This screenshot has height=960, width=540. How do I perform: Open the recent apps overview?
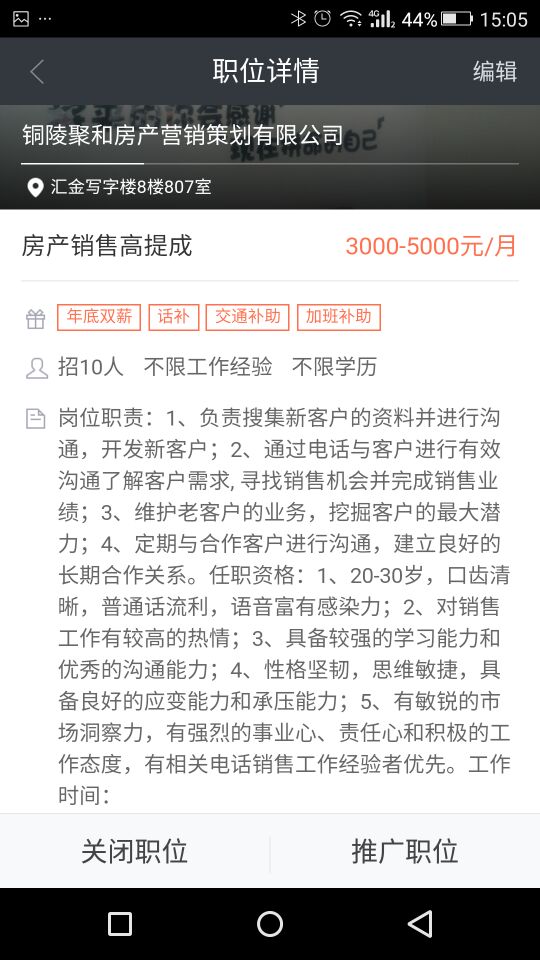coord(120,924)
